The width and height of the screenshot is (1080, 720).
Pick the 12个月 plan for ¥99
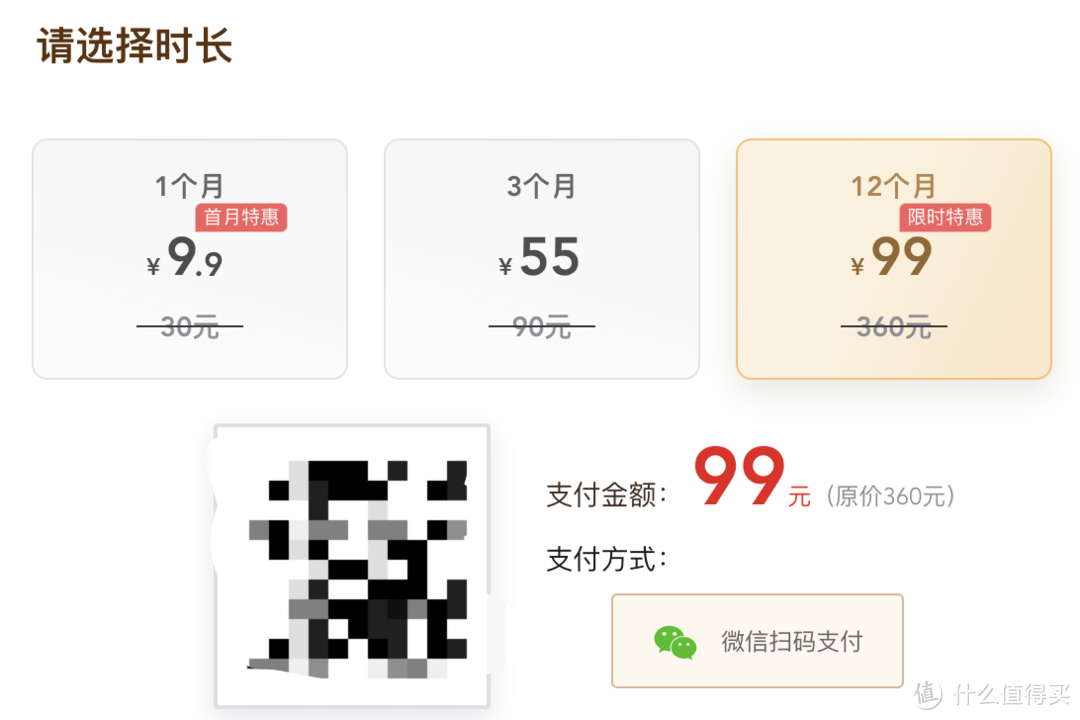893,259
